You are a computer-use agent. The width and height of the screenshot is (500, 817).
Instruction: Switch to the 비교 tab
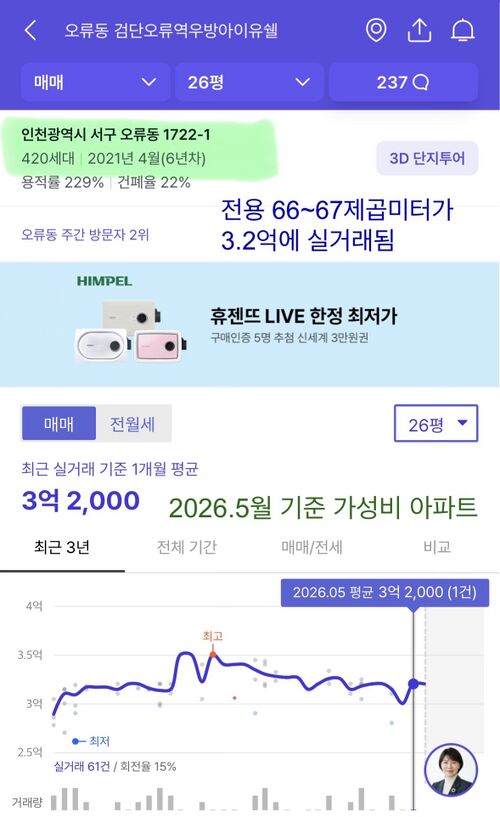coord(437,548)
